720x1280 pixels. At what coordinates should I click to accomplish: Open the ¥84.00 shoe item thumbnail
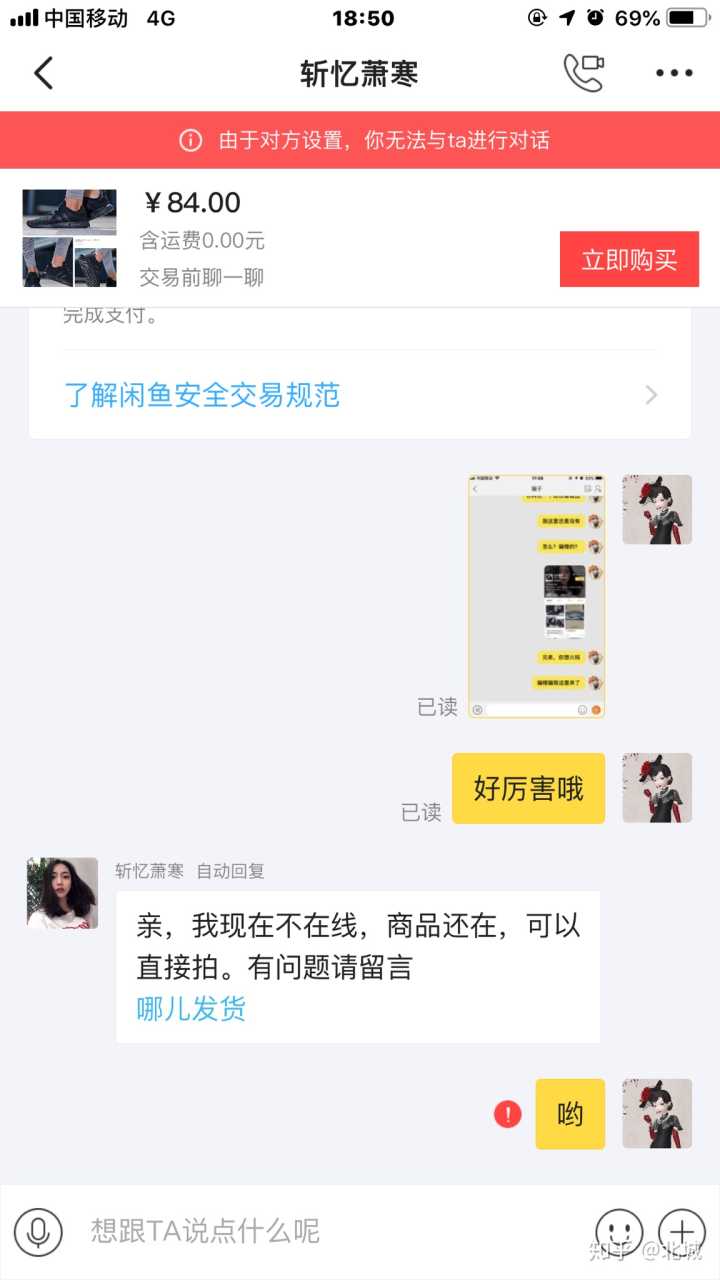(x=69, y=238)
